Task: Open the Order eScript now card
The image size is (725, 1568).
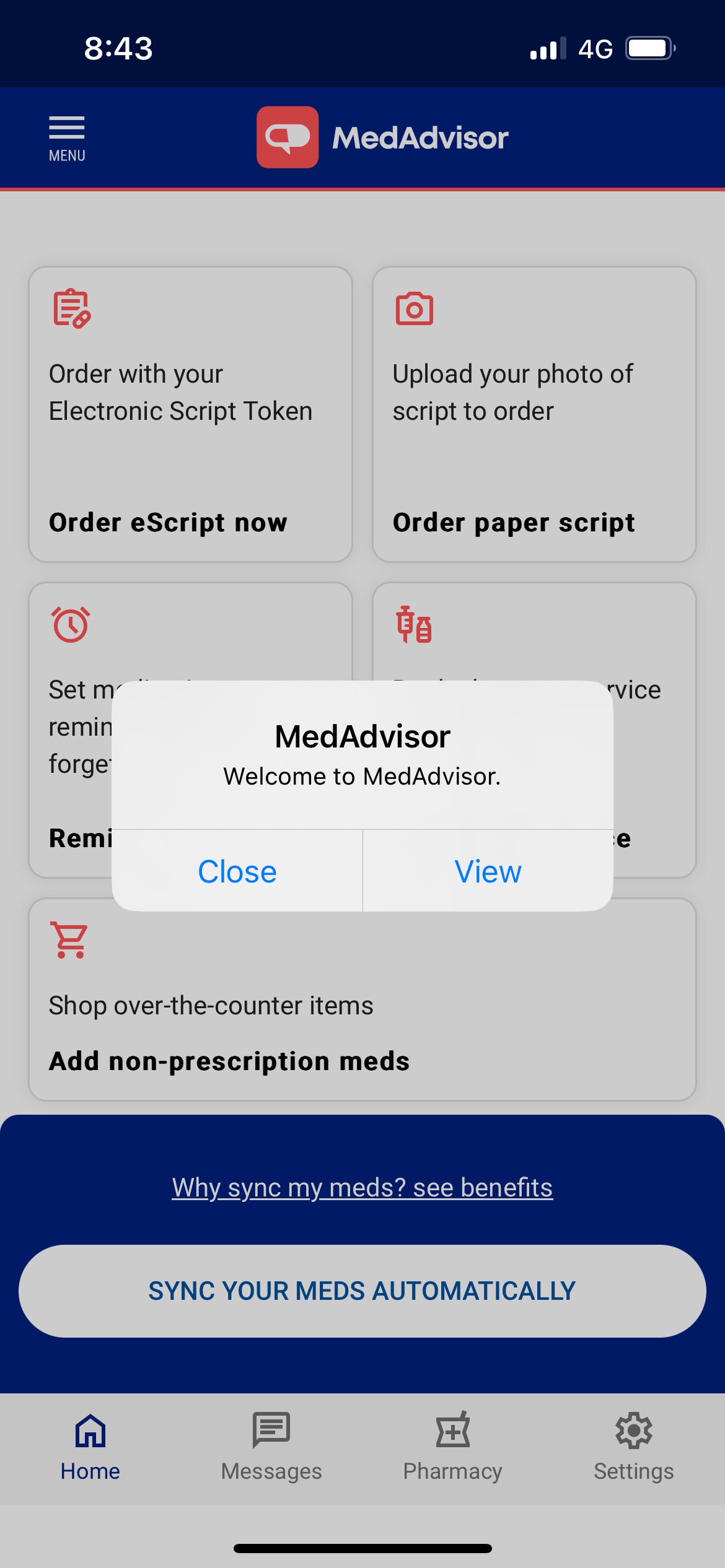Action: (x=190, y=415)
